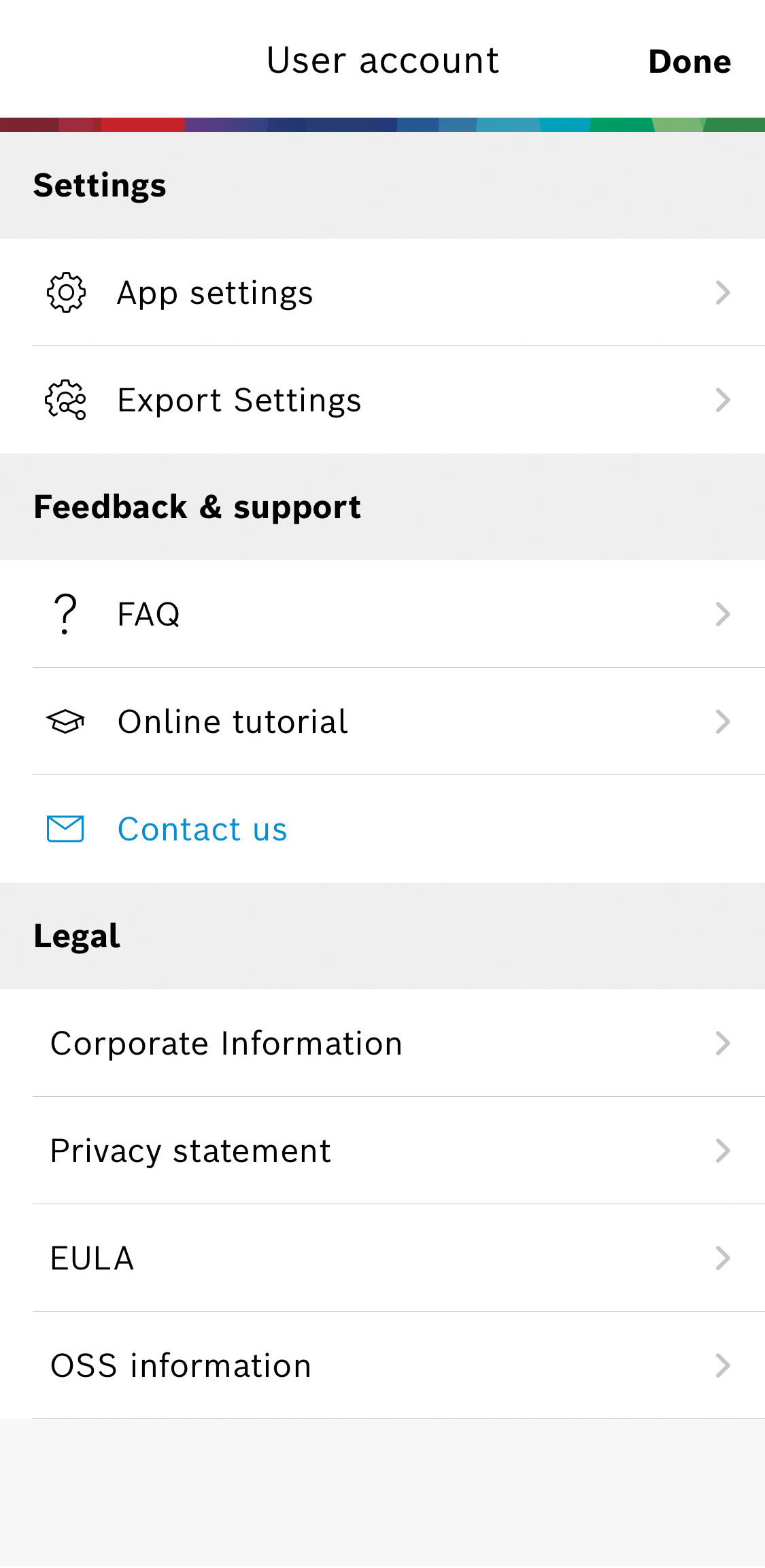Show OSS information
The width and height of the screenshot is (765, 1568).
tap(382, 1365)
